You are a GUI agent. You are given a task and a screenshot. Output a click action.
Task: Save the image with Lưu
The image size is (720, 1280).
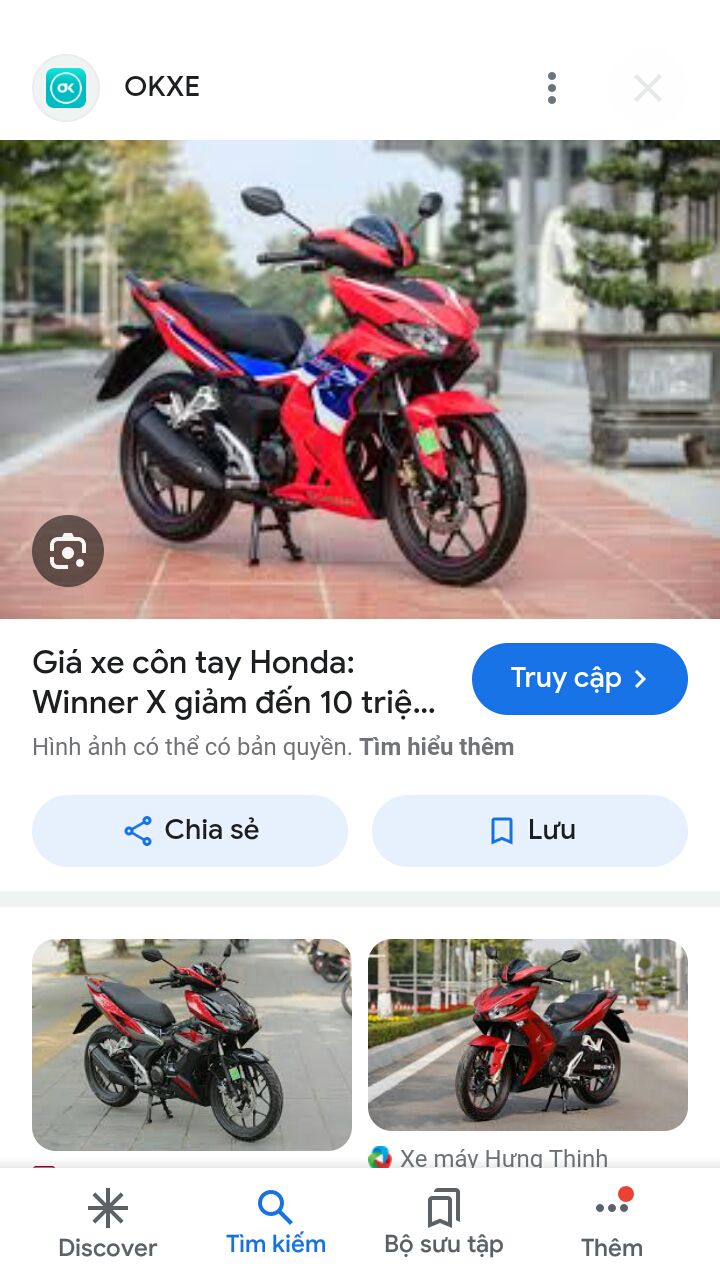tap(530, 830)
